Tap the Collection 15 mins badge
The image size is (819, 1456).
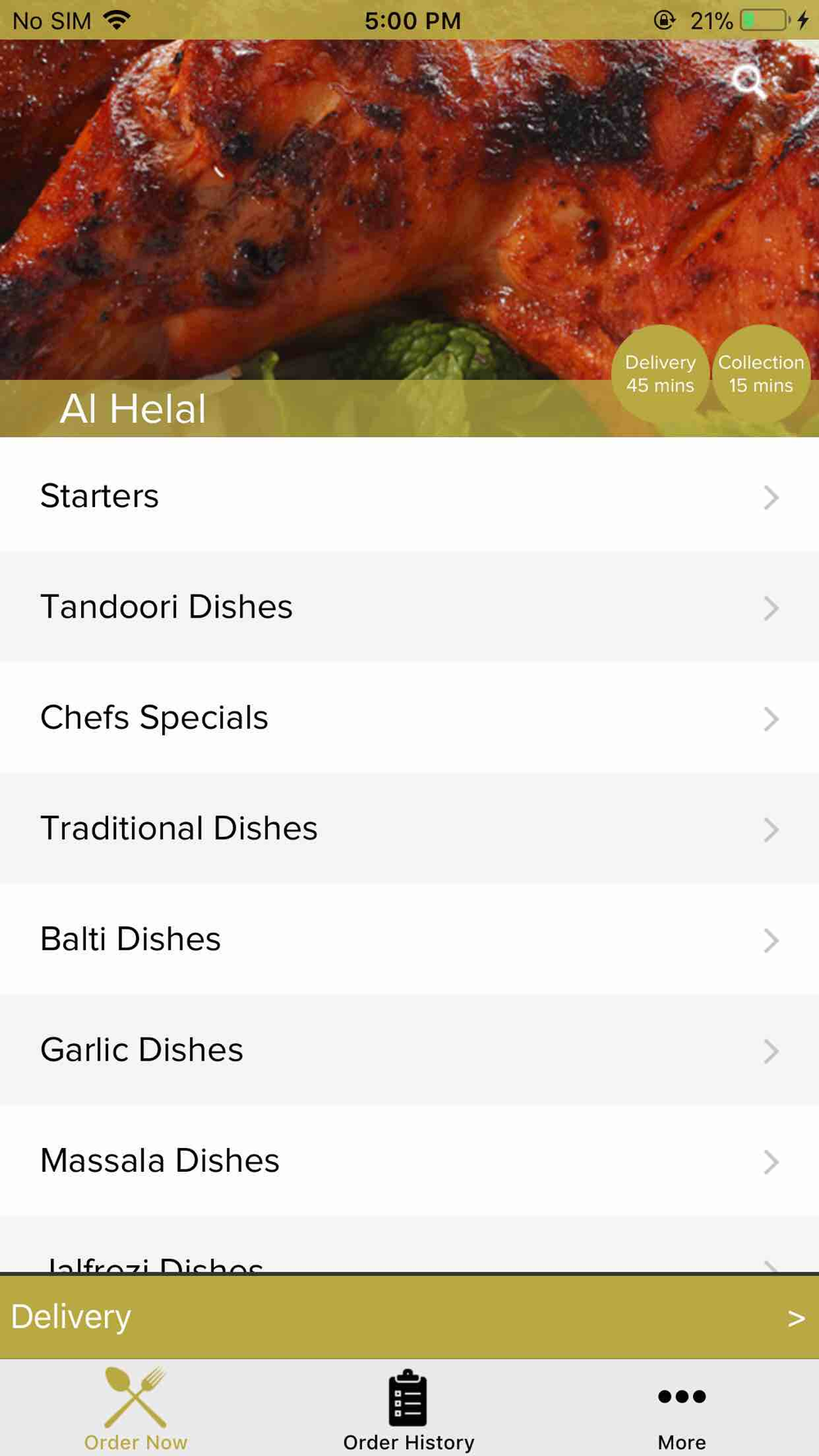[x=761, y=373]
